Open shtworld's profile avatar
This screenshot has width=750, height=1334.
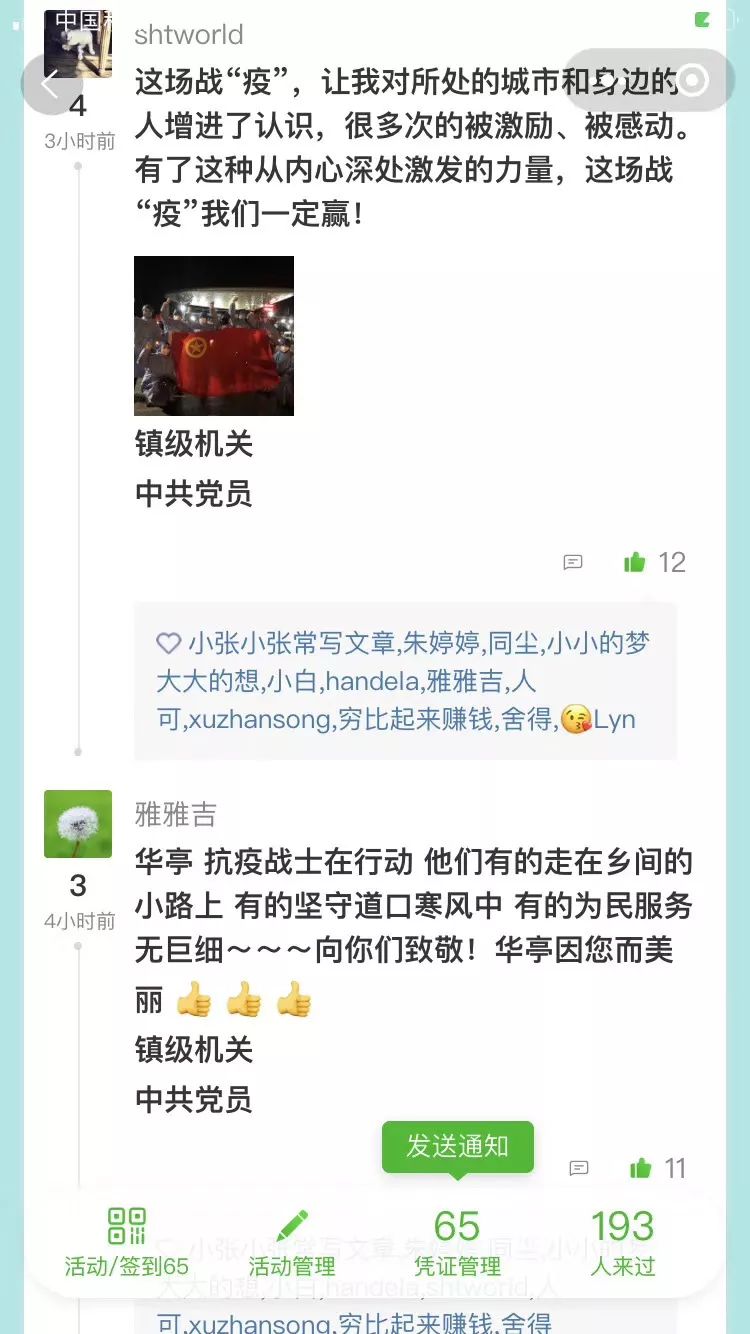[78, 44]
